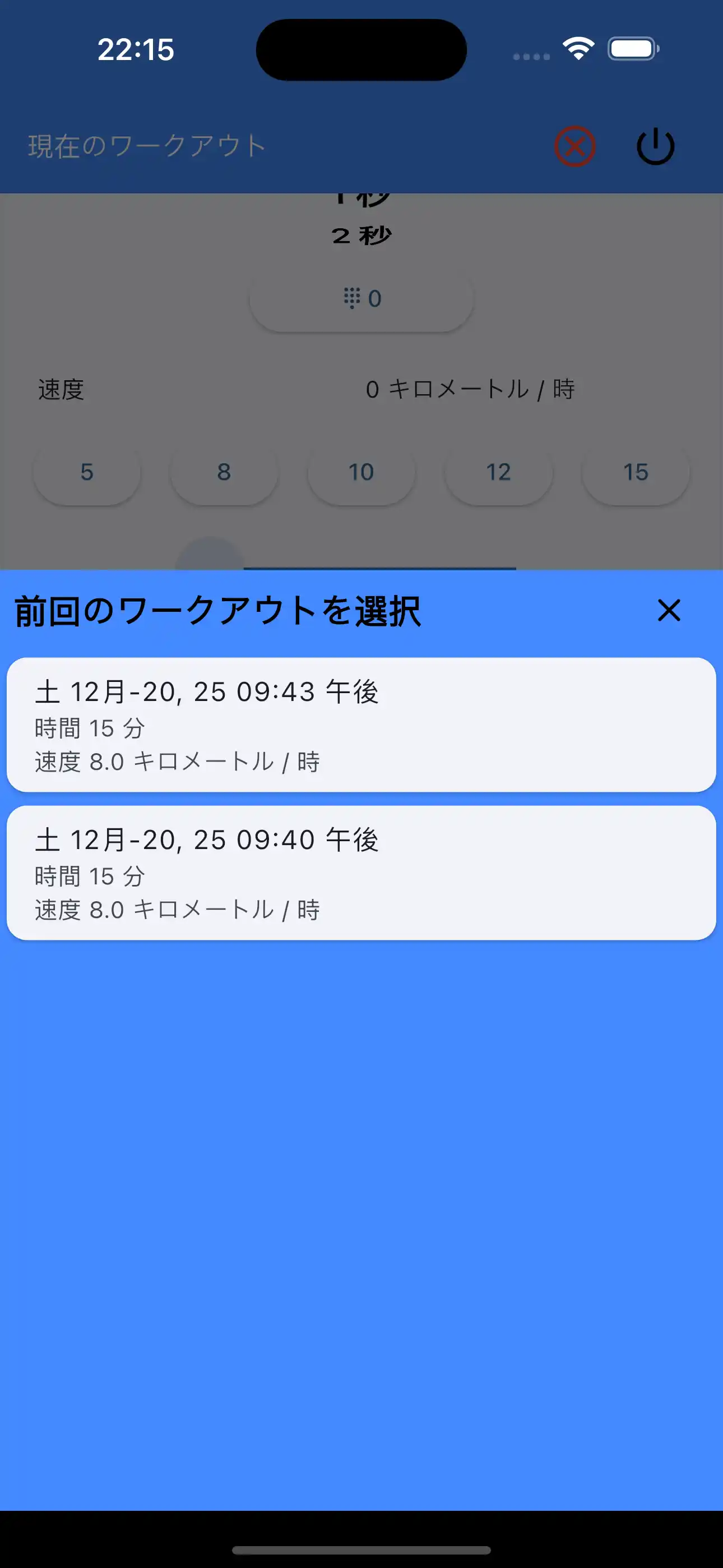Tap the cellular signal dots icon
Image resolution: width=723 pixels, height=1568 pixels.
[x=529, y=56]
